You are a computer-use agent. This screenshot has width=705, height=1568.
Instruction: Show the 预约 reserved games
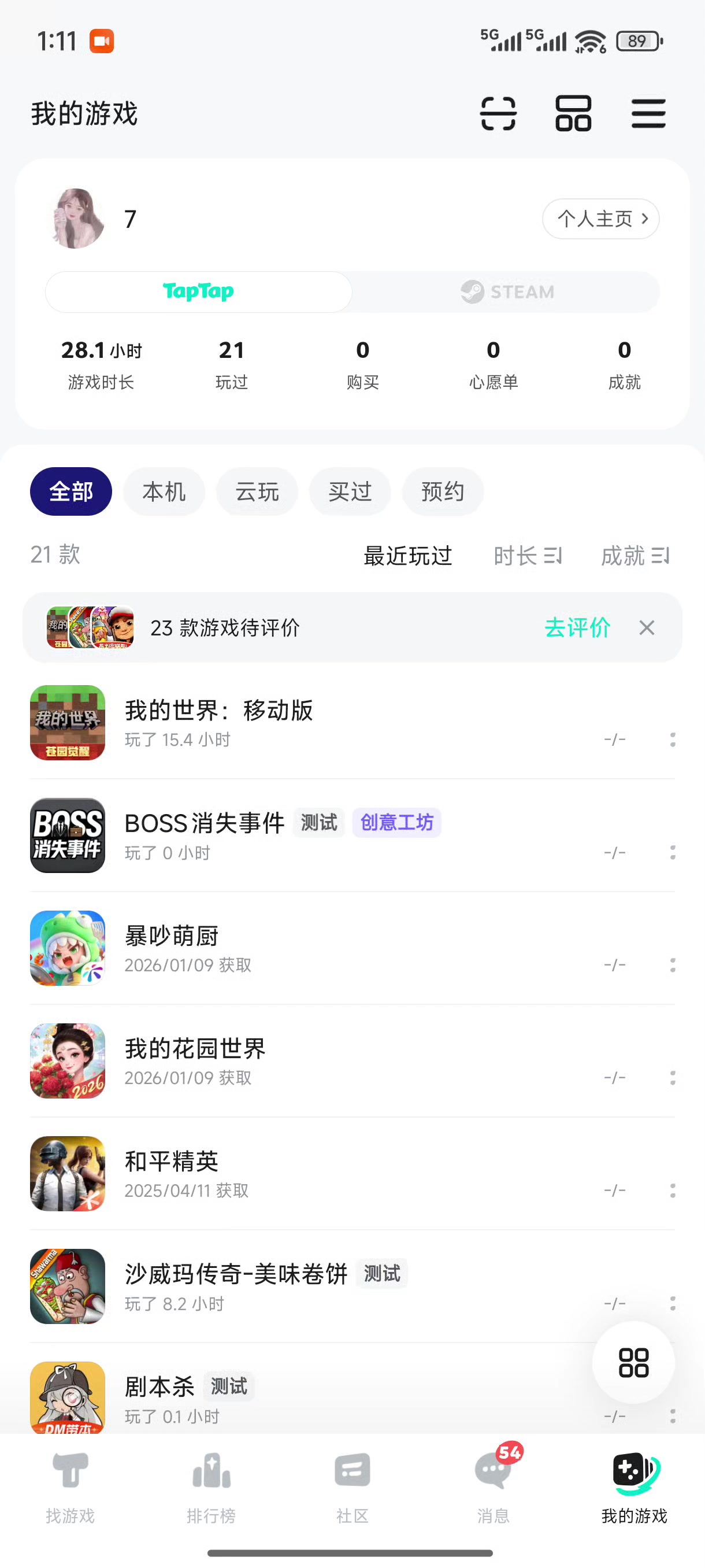[x=443, y=491]
